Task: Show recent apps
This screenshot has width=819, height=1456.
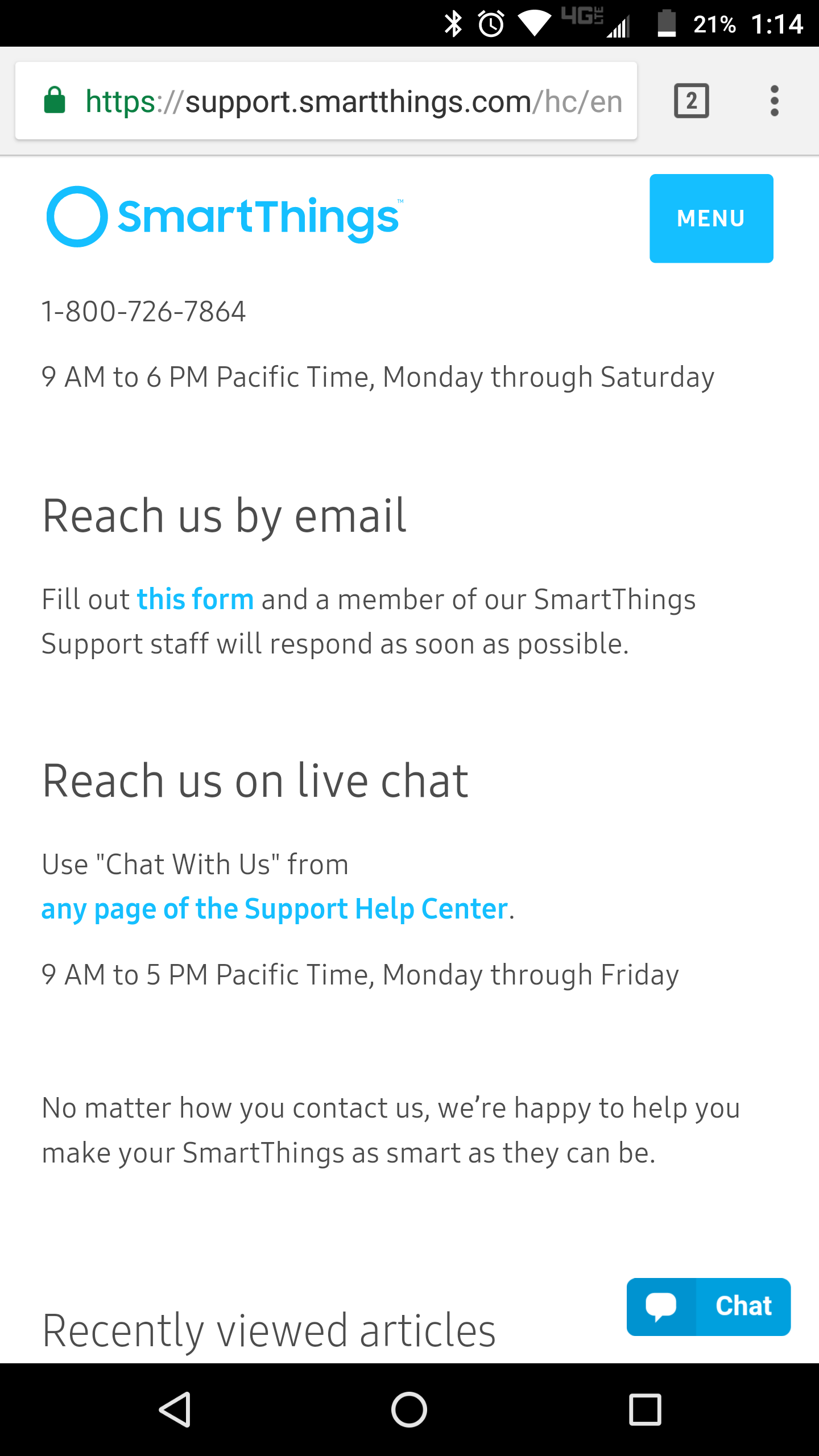Action: 645,1409
